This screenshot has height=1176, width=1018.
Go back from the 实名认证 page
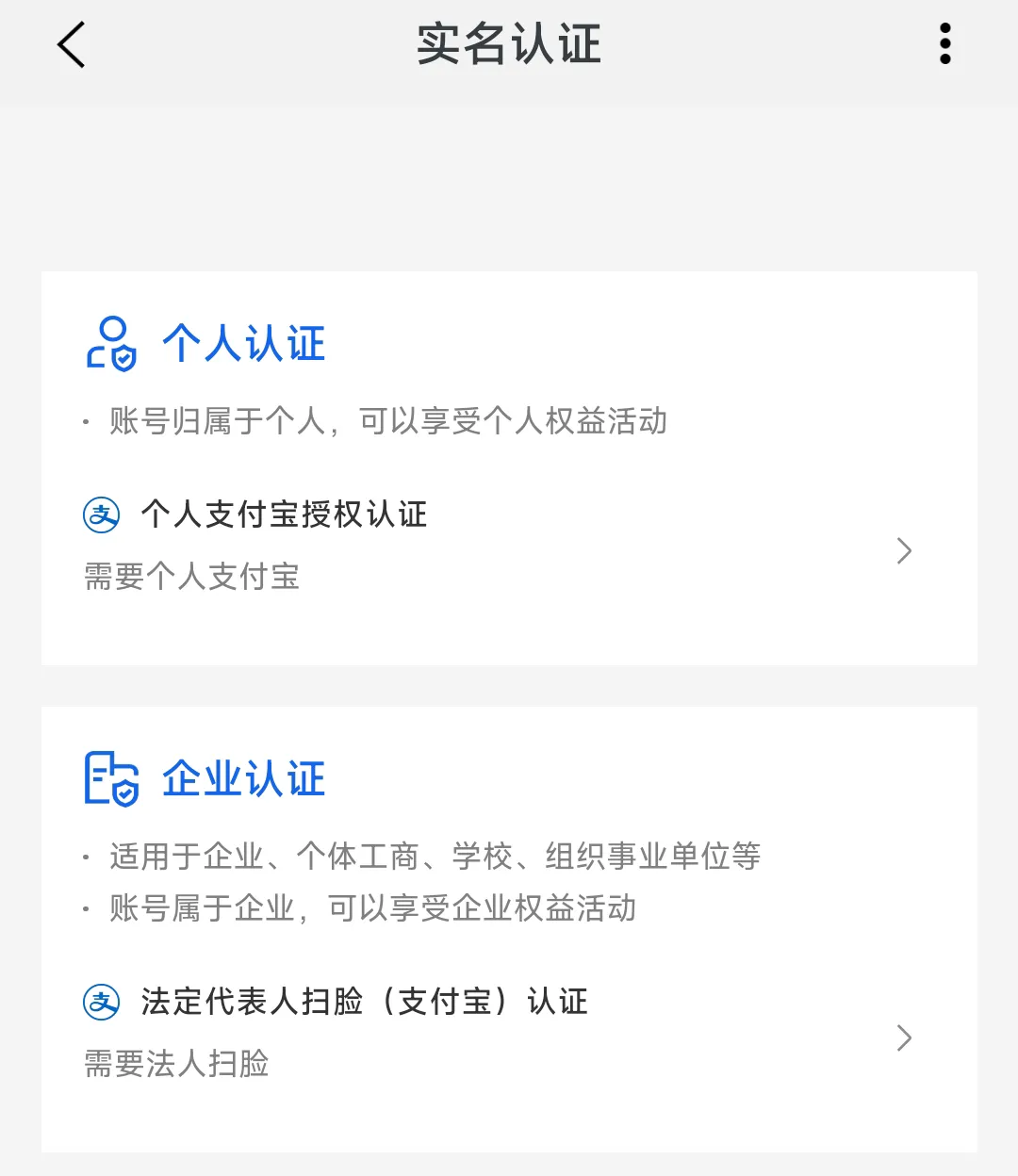click(72, 44)
